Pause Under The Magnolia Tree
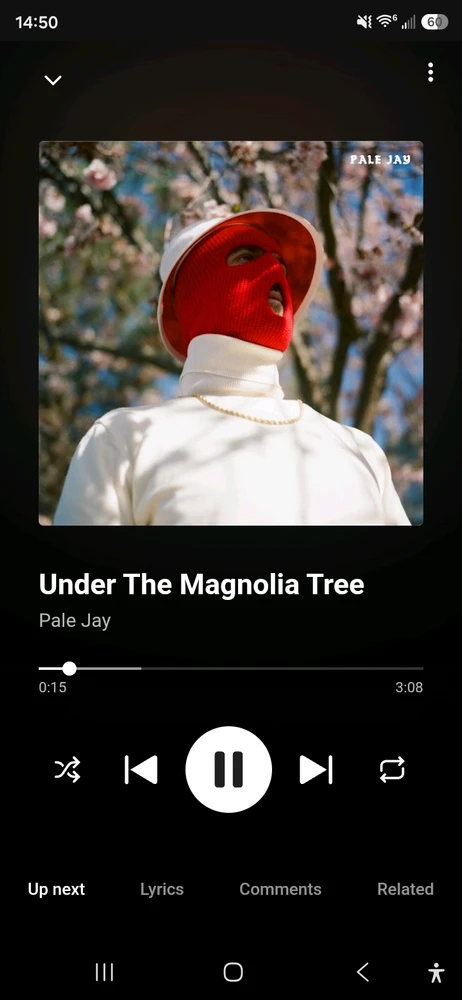Viewport: 462px width, 1000px height. (228, 769)
